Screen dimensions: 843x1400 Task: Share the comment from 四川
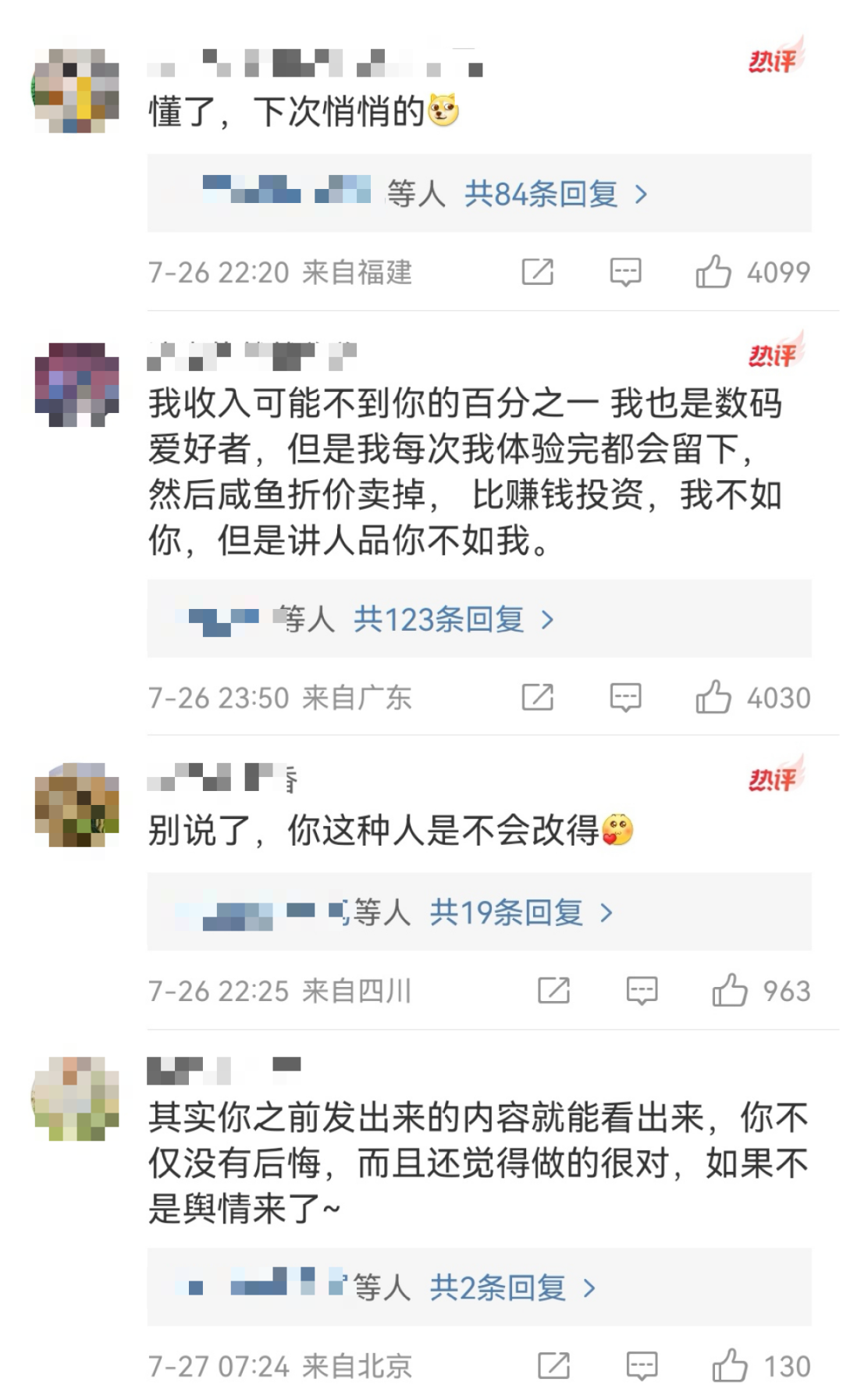pyautogui.click(x=553, y=991)
